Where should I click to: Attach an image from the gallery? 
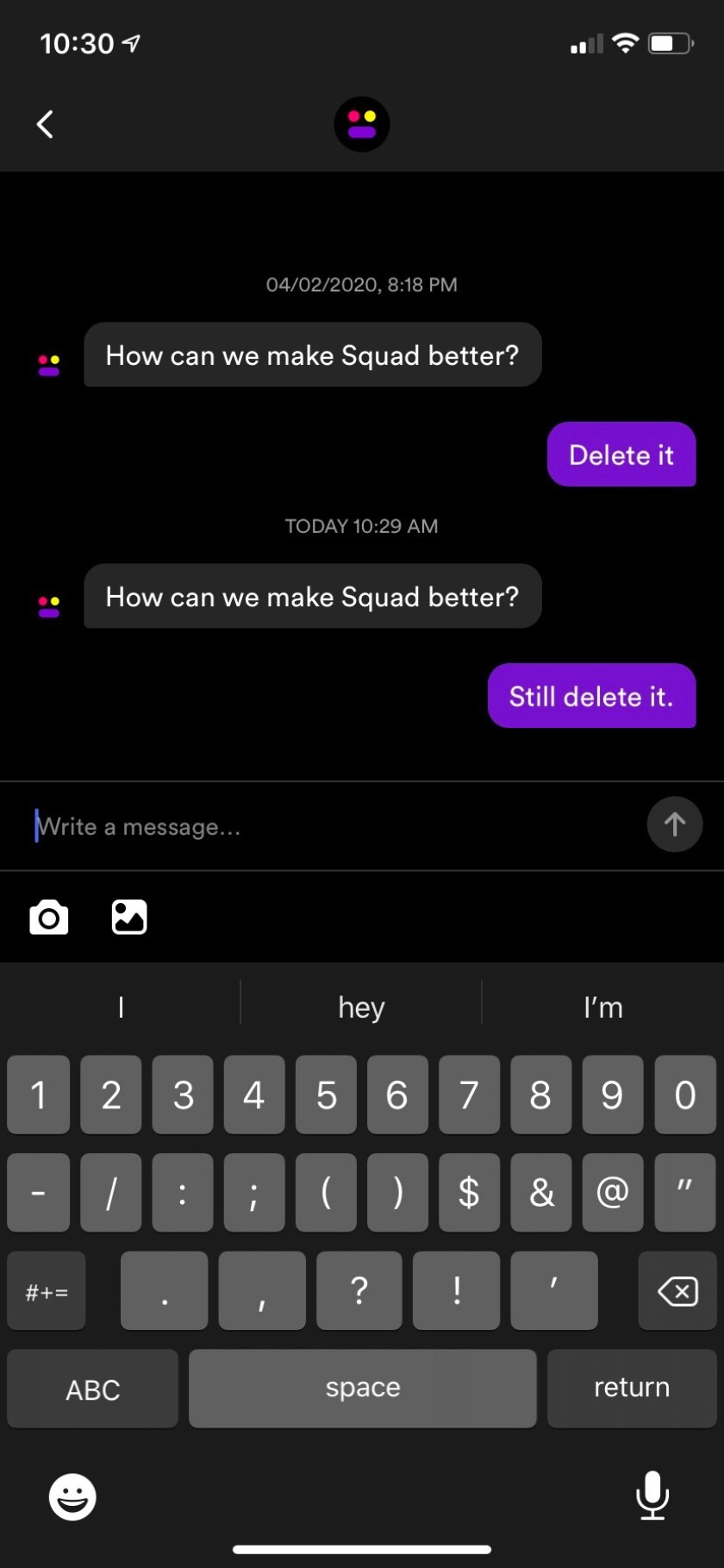[129, 917]
